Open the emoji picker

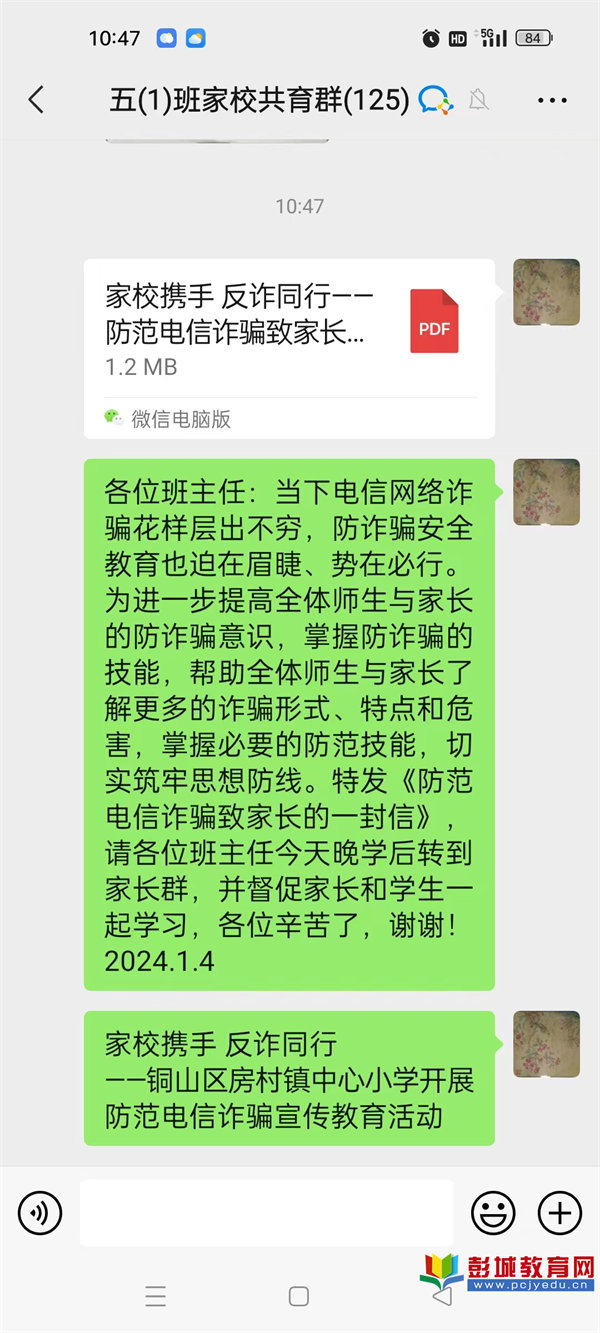pyautogui.click(x=493, y=1213)
